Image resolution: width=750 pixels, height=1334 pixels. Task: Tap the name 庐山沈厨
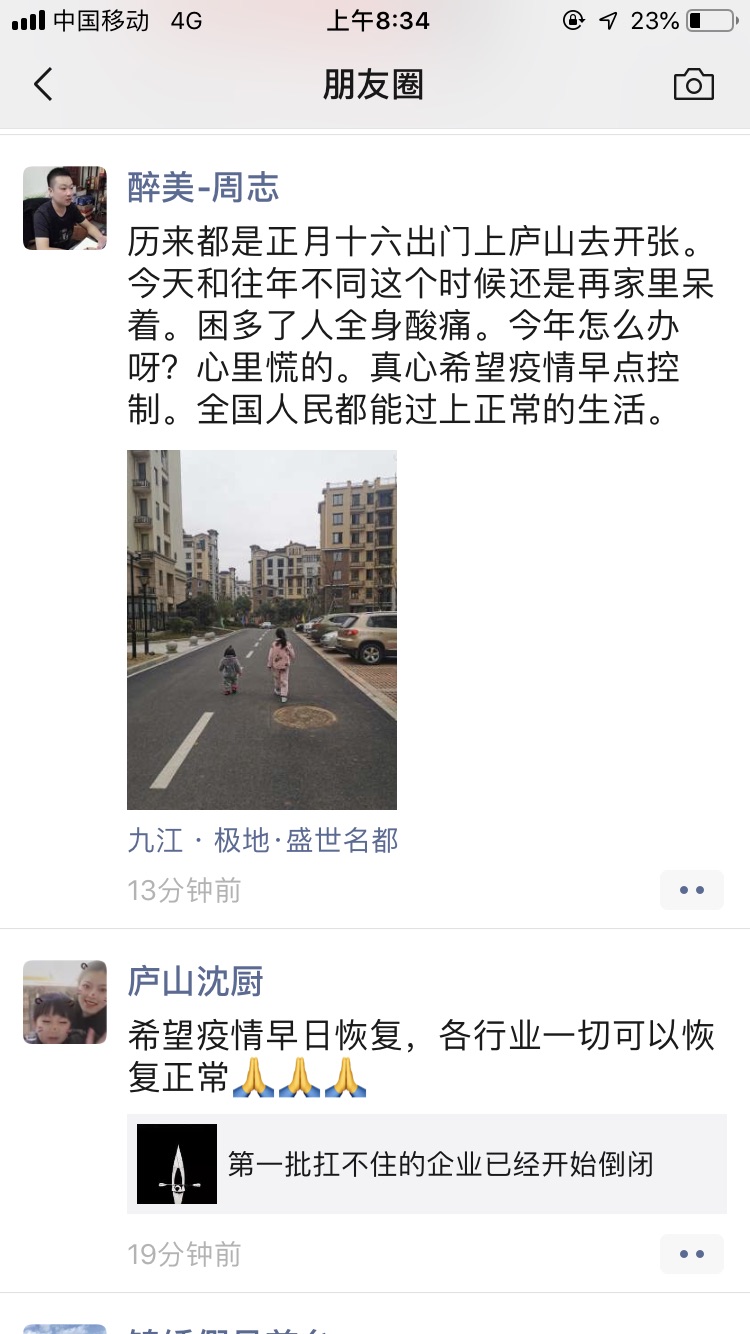coord(195,982)
